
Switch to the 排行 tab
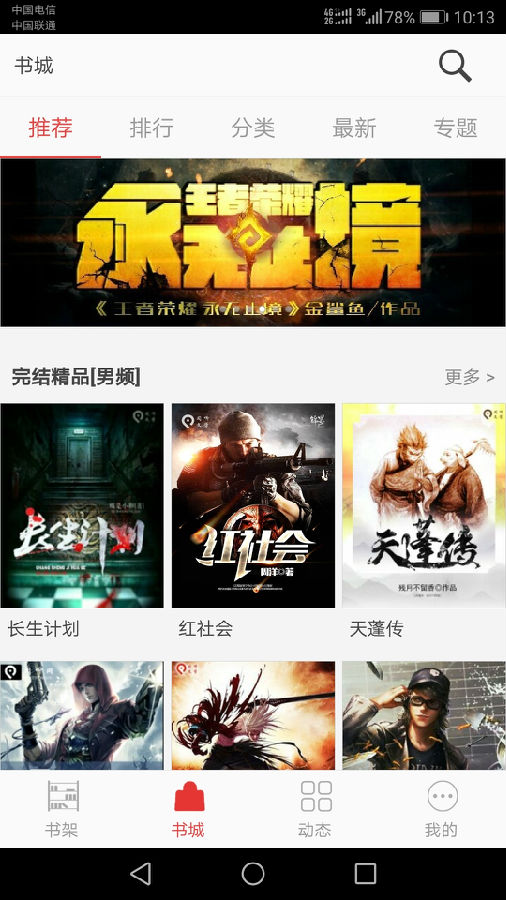pyautogui.click(x=151, y=127)
